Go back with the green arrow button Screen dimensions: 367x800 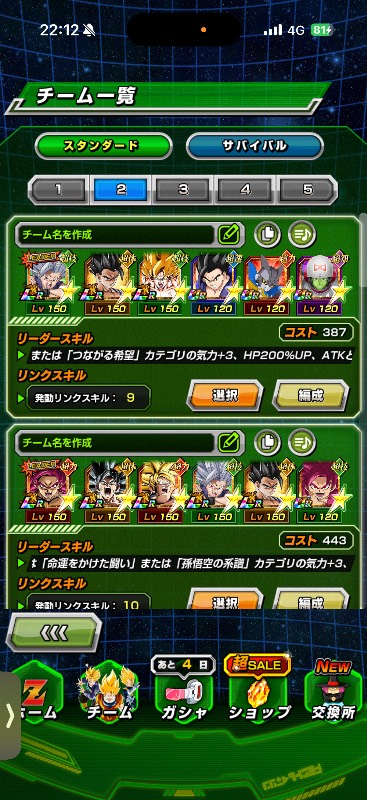54,632
